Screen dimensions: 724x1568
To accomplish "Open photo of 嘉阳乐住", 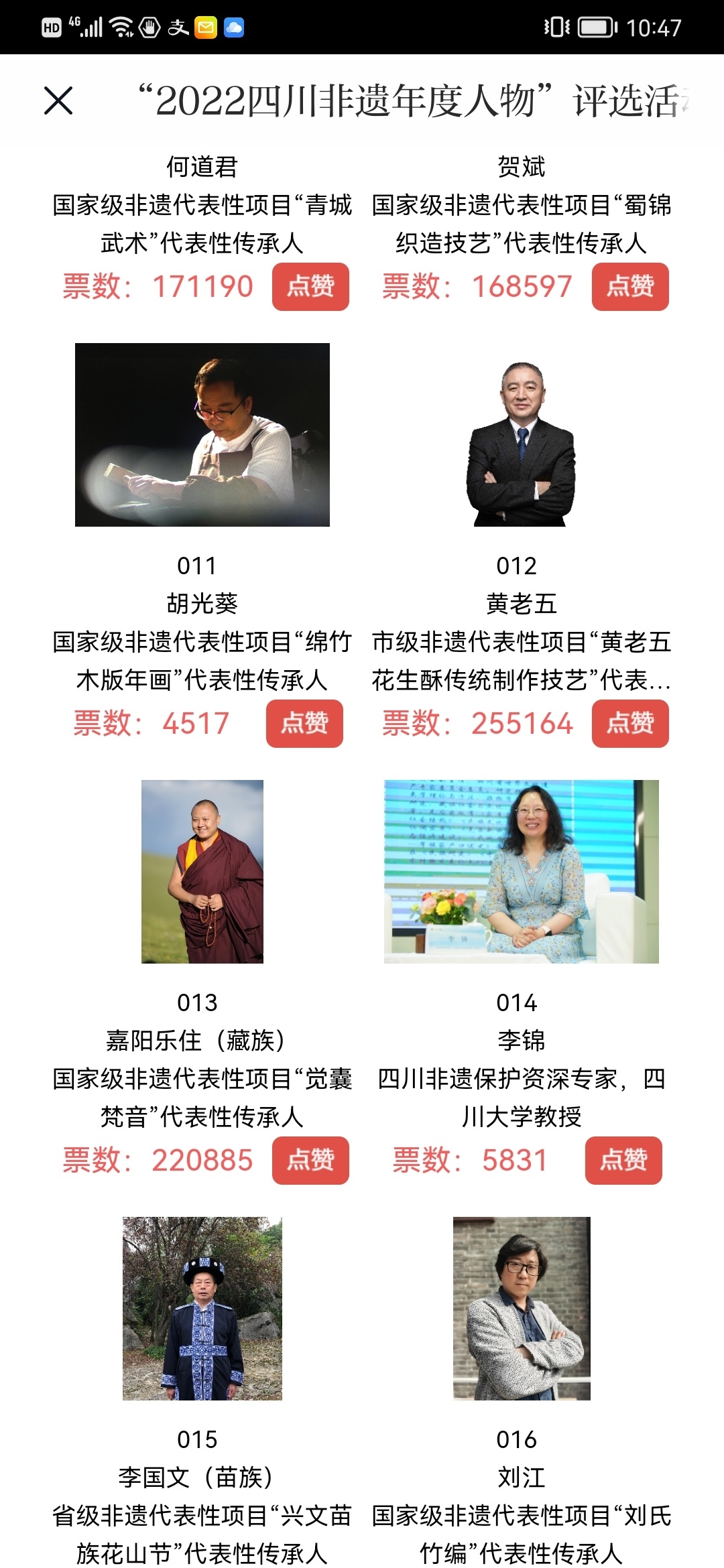I will coord(202,872).
